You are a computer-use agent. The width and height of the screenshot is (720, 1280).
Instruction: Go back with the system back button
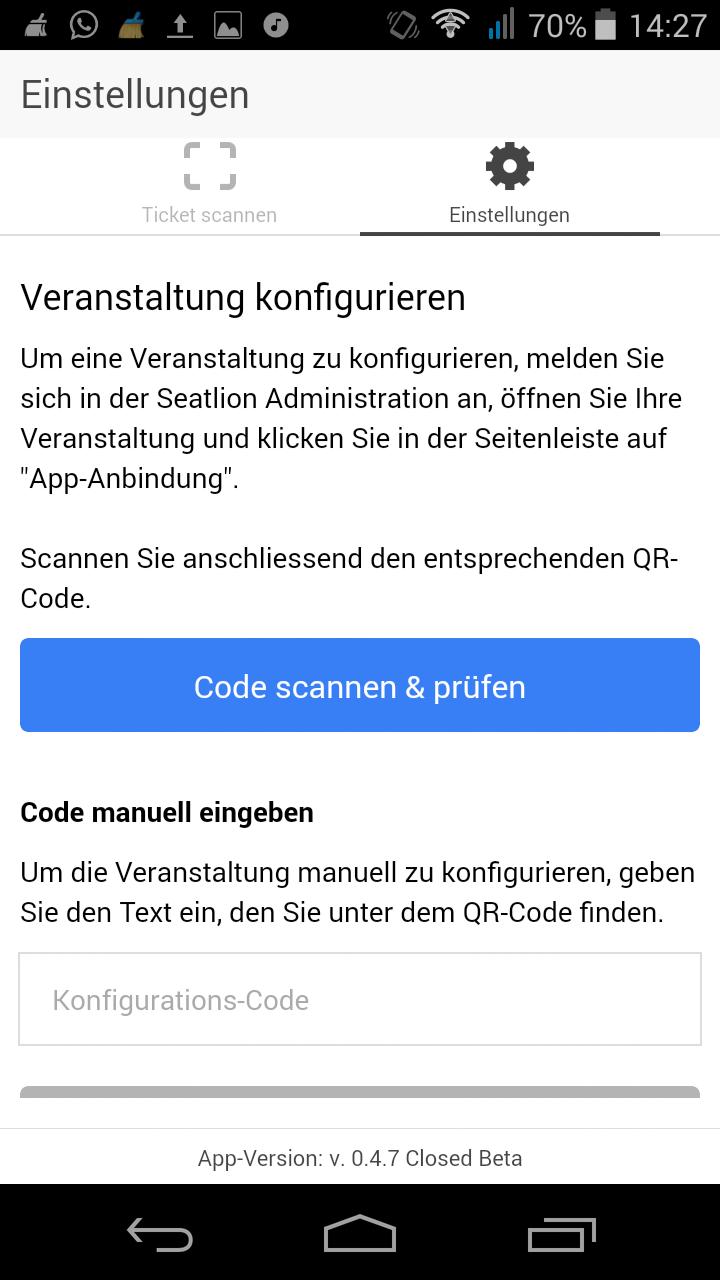tap(160, 1235)
